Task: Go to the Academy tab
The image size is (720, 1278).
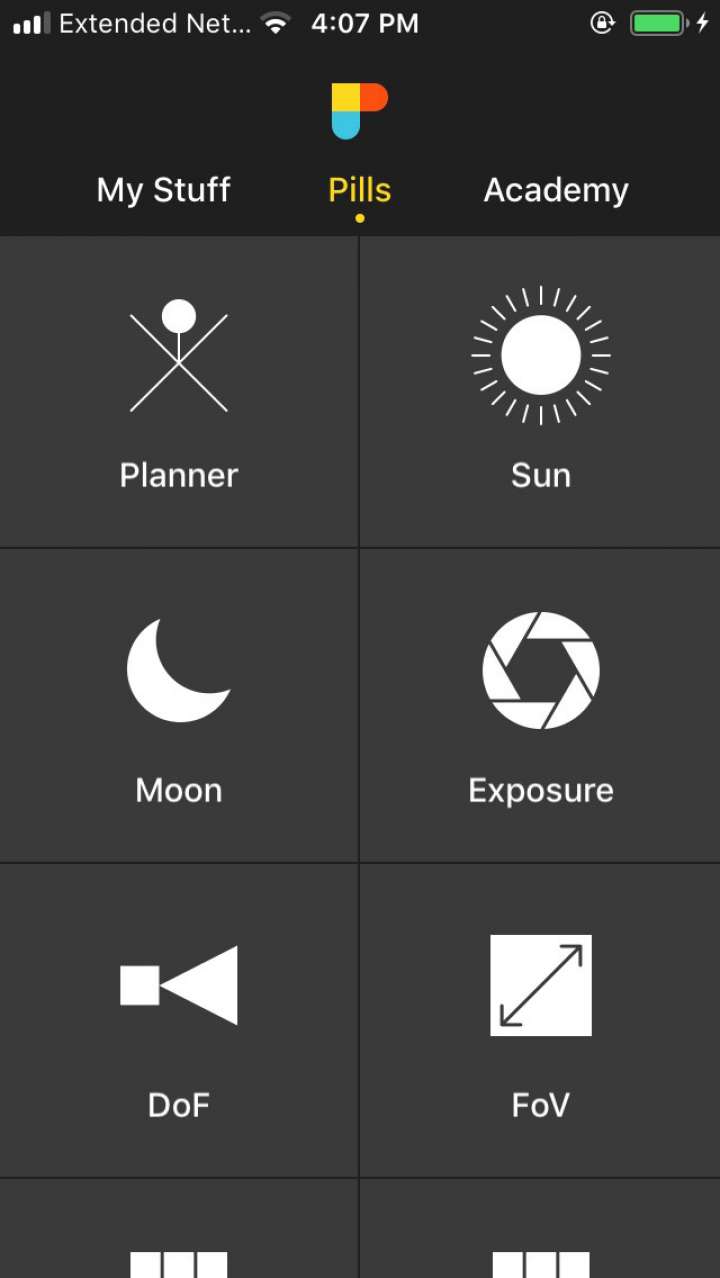Action: click(556, 190)
